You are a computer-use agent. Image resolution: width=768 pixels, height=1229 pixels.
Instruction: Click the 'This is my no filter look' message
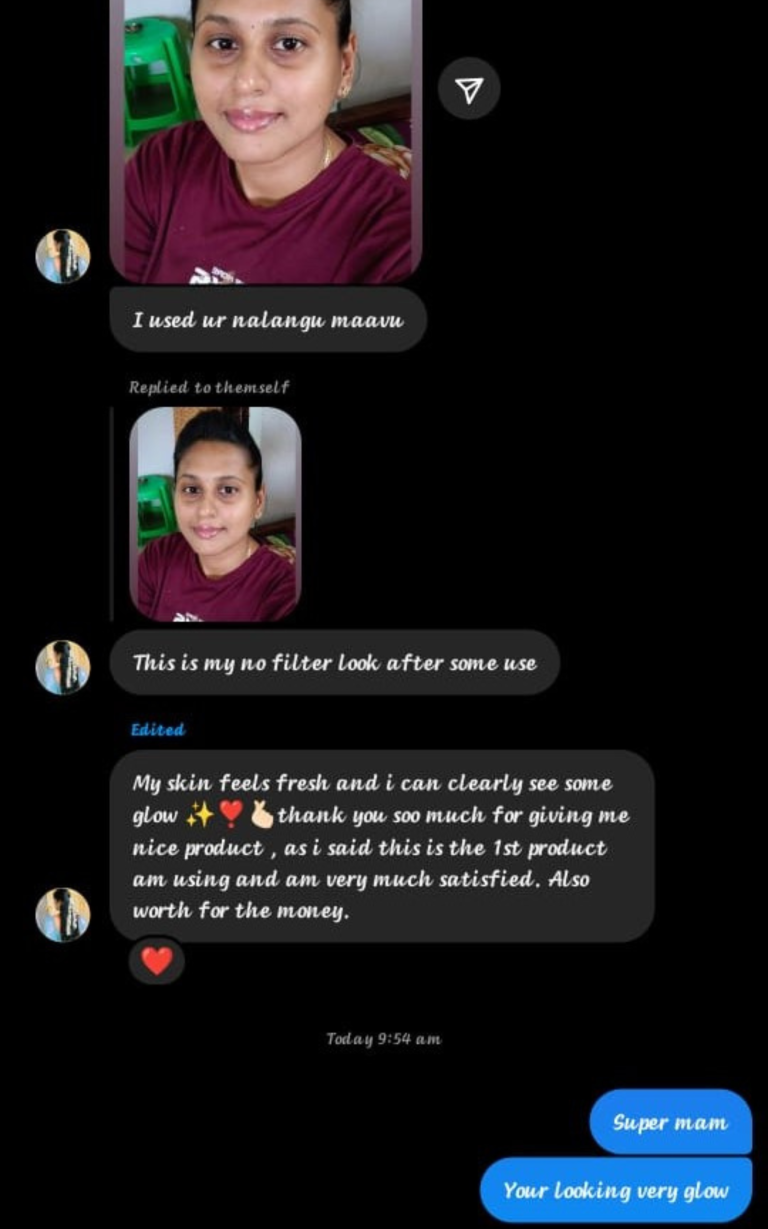pos(335,663)
